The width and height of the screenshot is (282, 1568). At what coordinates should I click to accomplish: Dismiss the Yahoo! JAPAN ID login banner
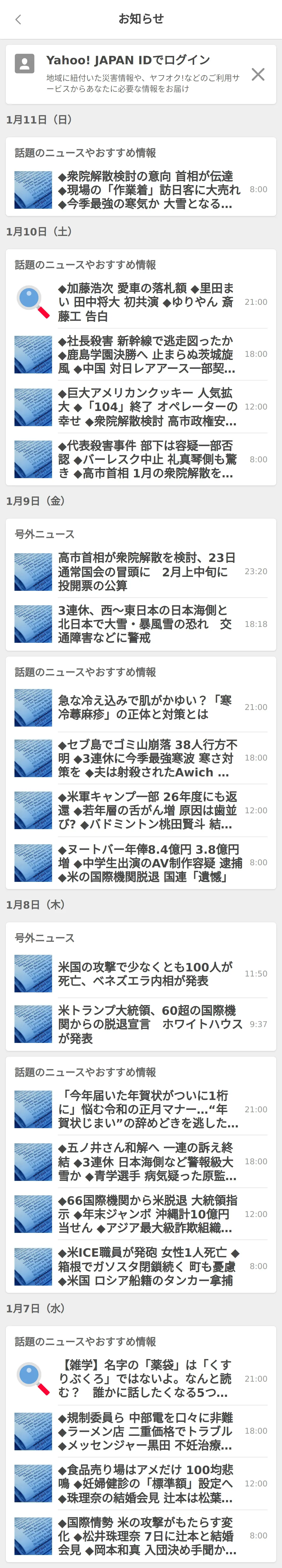pyautogui.click(x=258, y=74)
